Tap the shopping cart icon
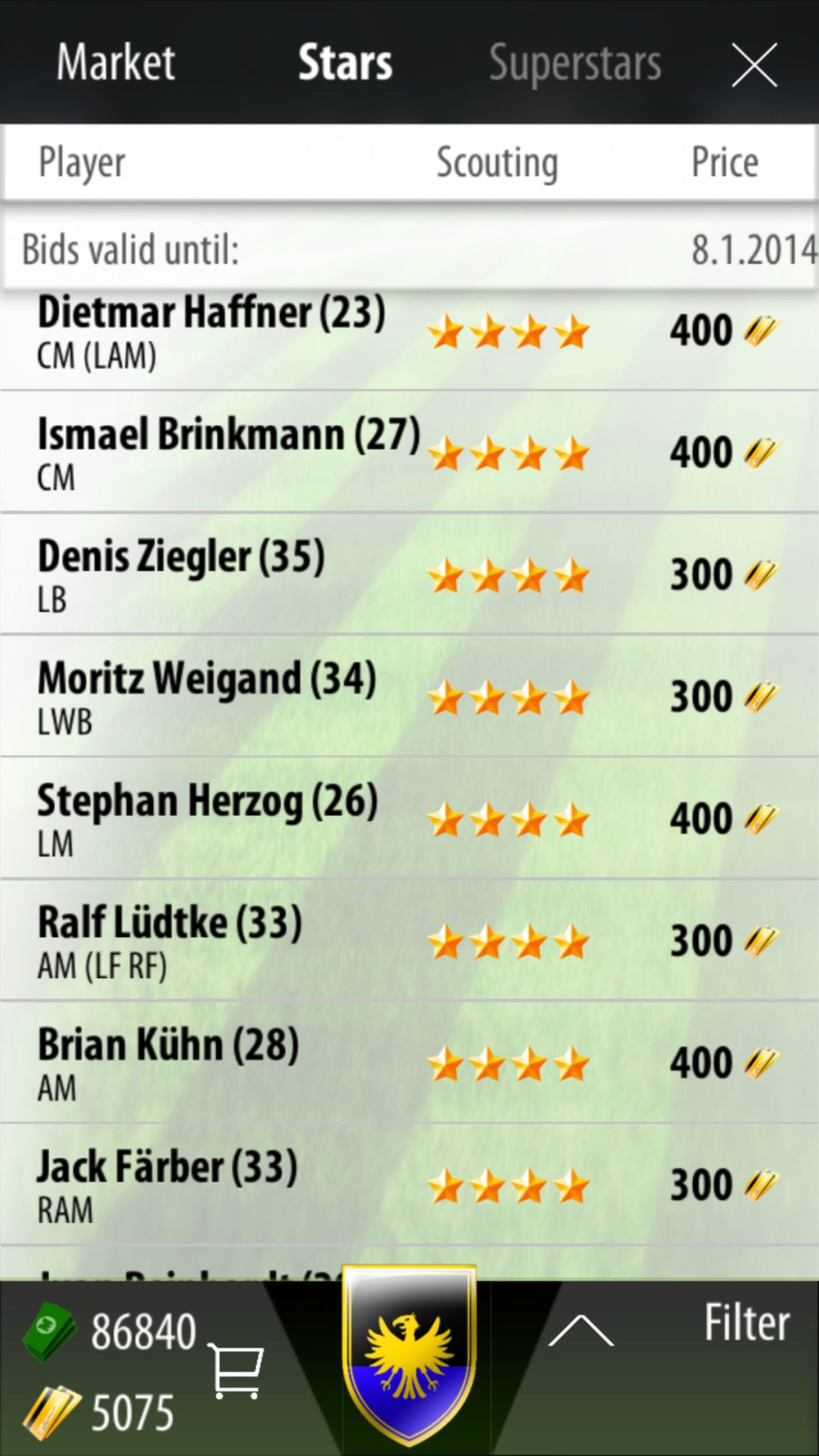Viewport: 819px width, 1456px height. pos(236,1371)
